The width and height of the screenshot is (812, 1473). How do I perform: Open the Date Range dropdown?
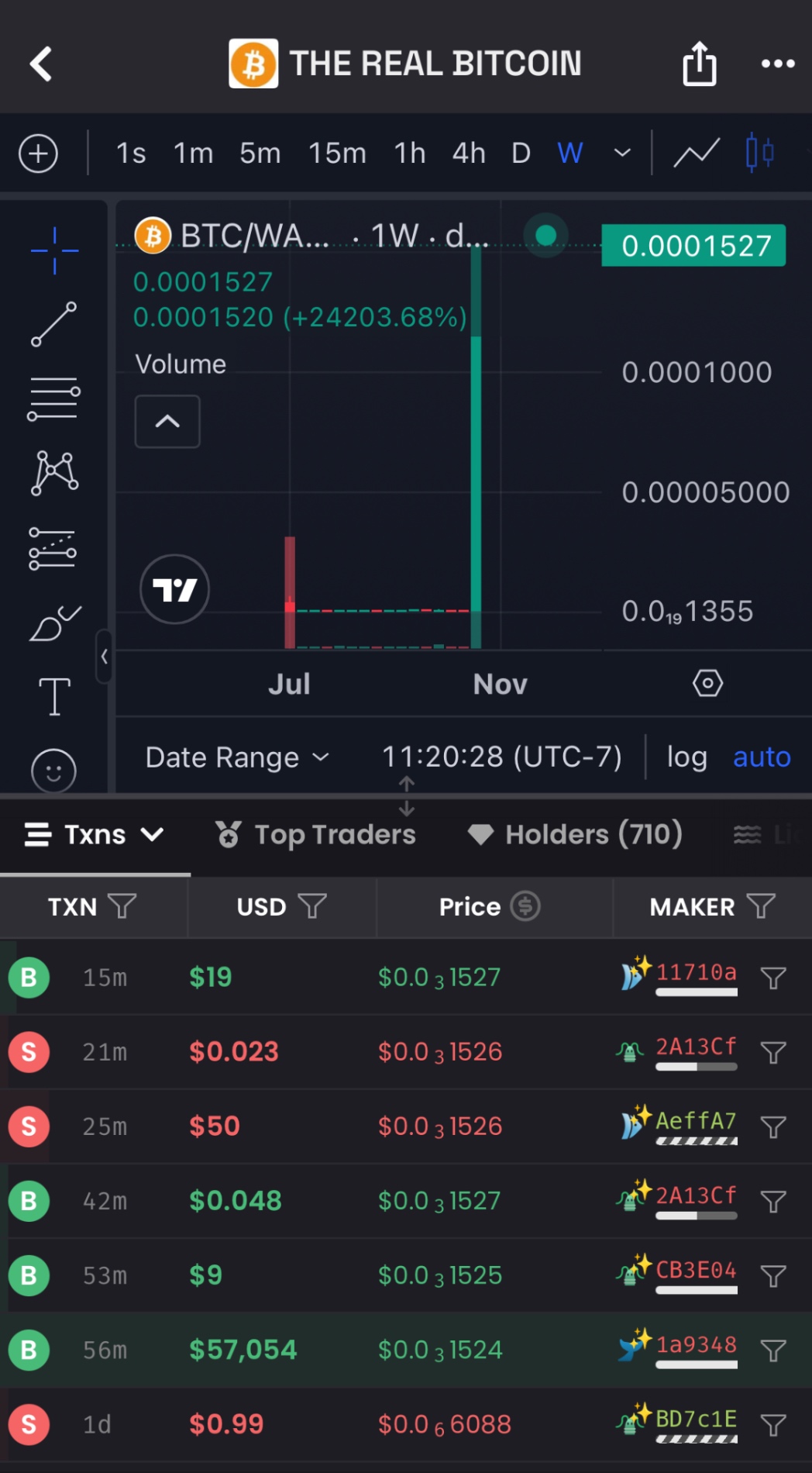click(x=237, y=757)
